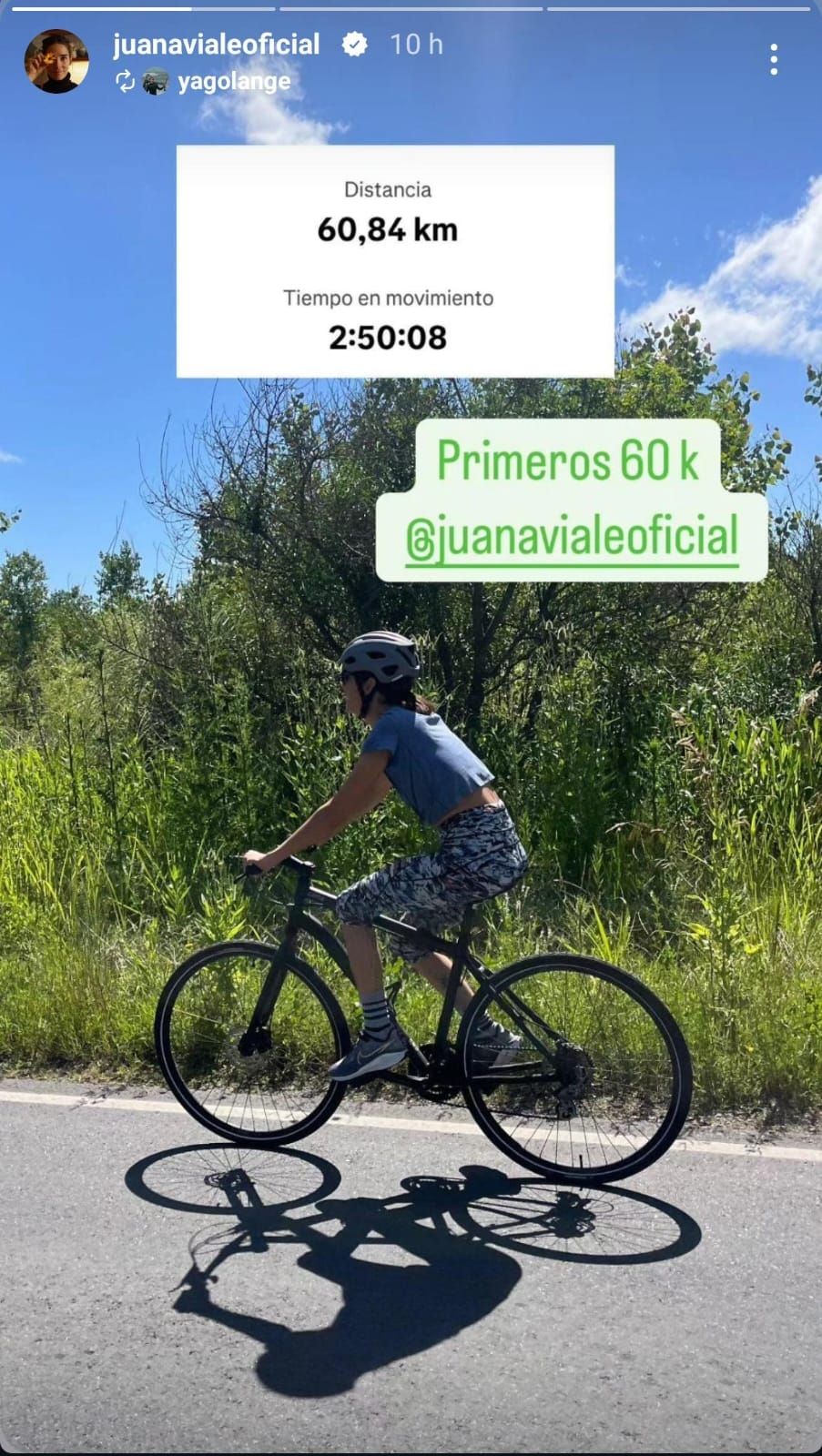Viewport: 822px width, 1456px height.
Task: Open the story overflow menu
Action: 773,60
